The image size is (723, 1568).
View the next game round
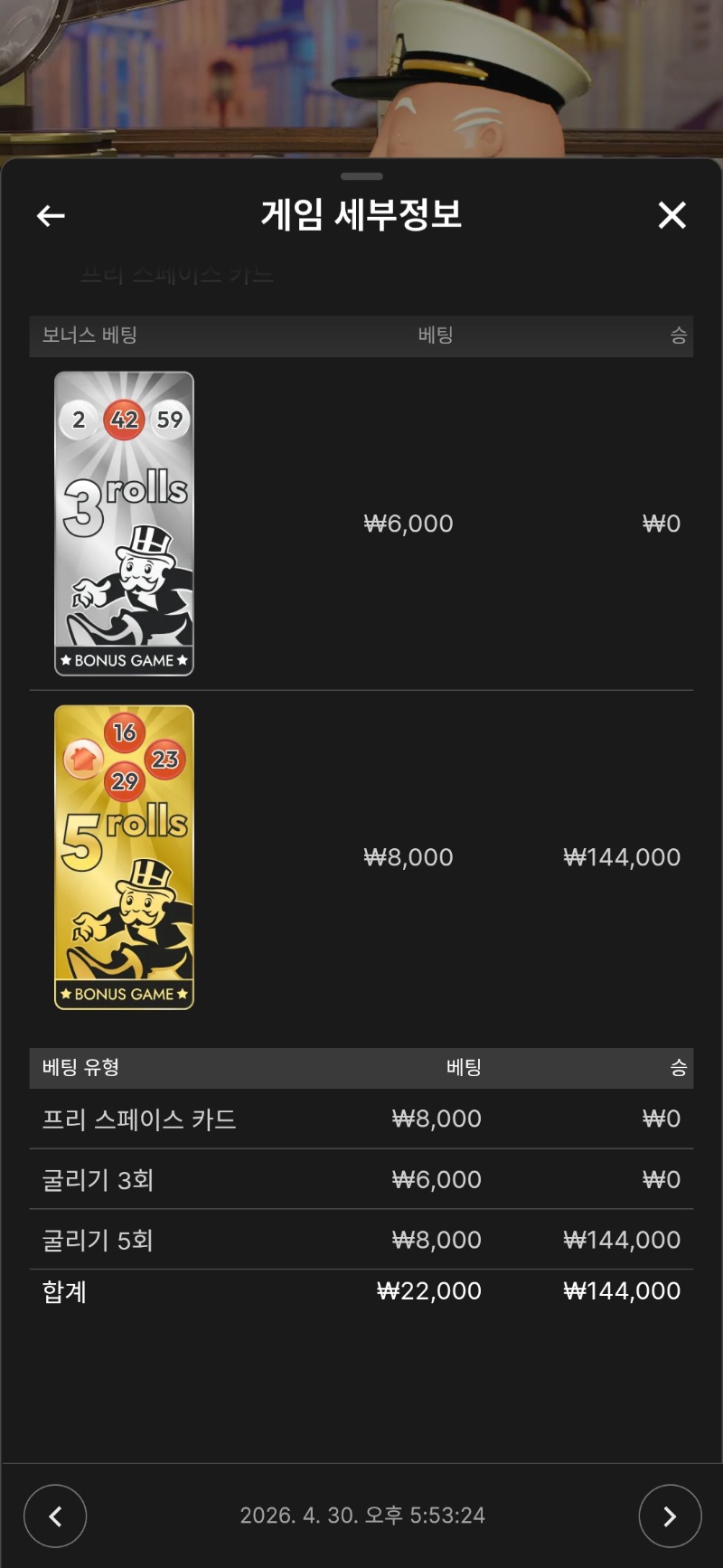click(x=670, y=1516)
